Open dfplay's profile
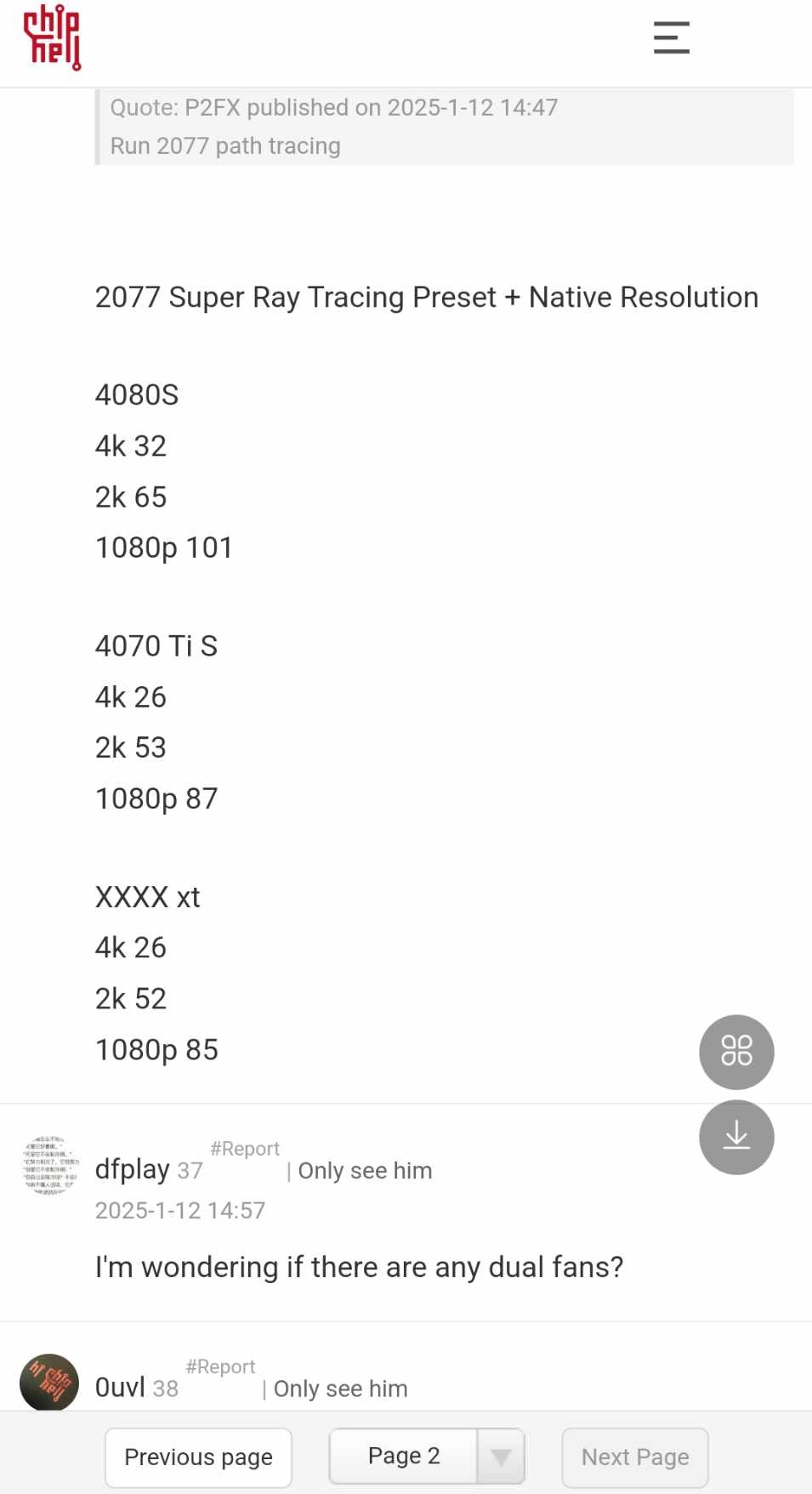 [132, 1169]
